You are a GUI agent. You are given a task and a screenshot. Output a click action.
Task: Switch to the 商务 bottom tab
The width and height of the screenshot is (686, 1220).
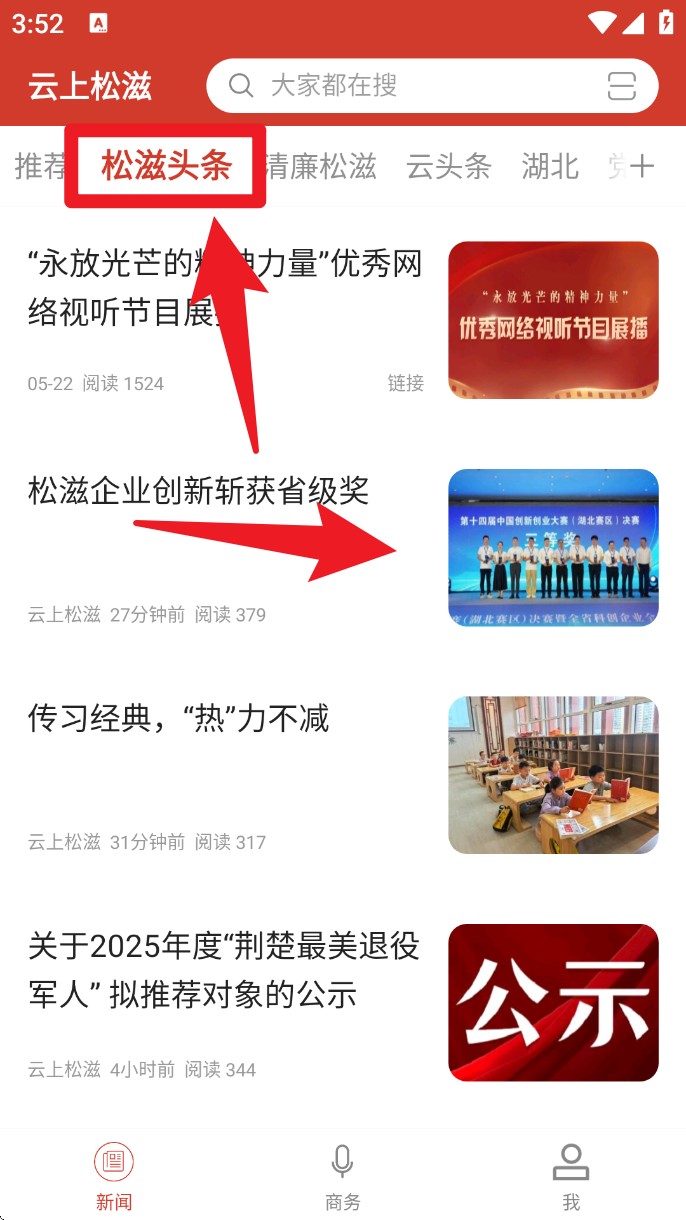pos(343,1177)
